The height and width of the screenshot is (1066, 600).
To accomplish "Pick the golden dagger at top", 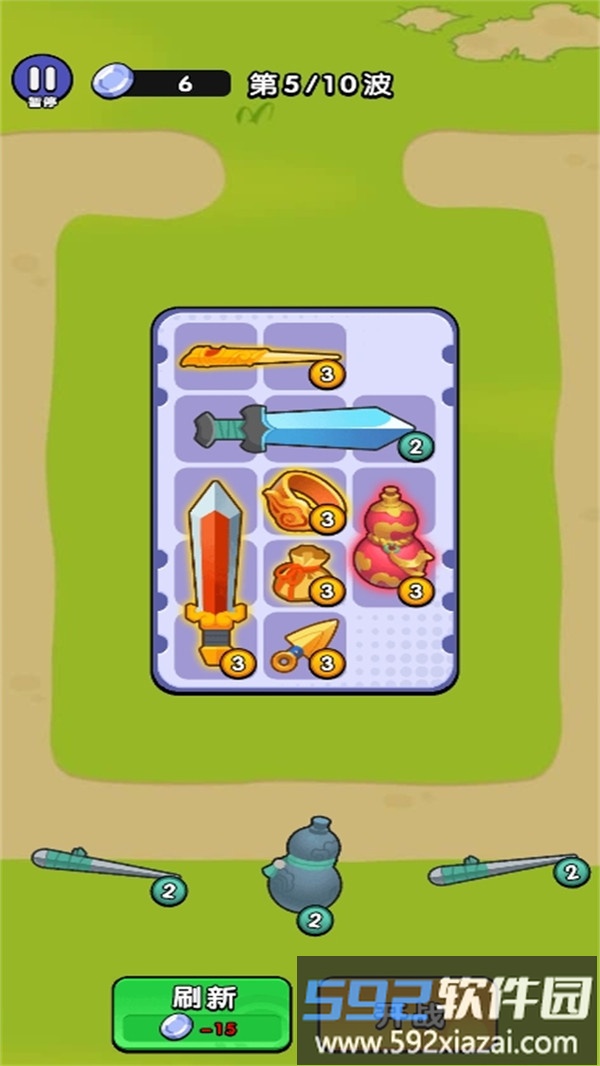I will pyautogui.click(x=260, y=358).
